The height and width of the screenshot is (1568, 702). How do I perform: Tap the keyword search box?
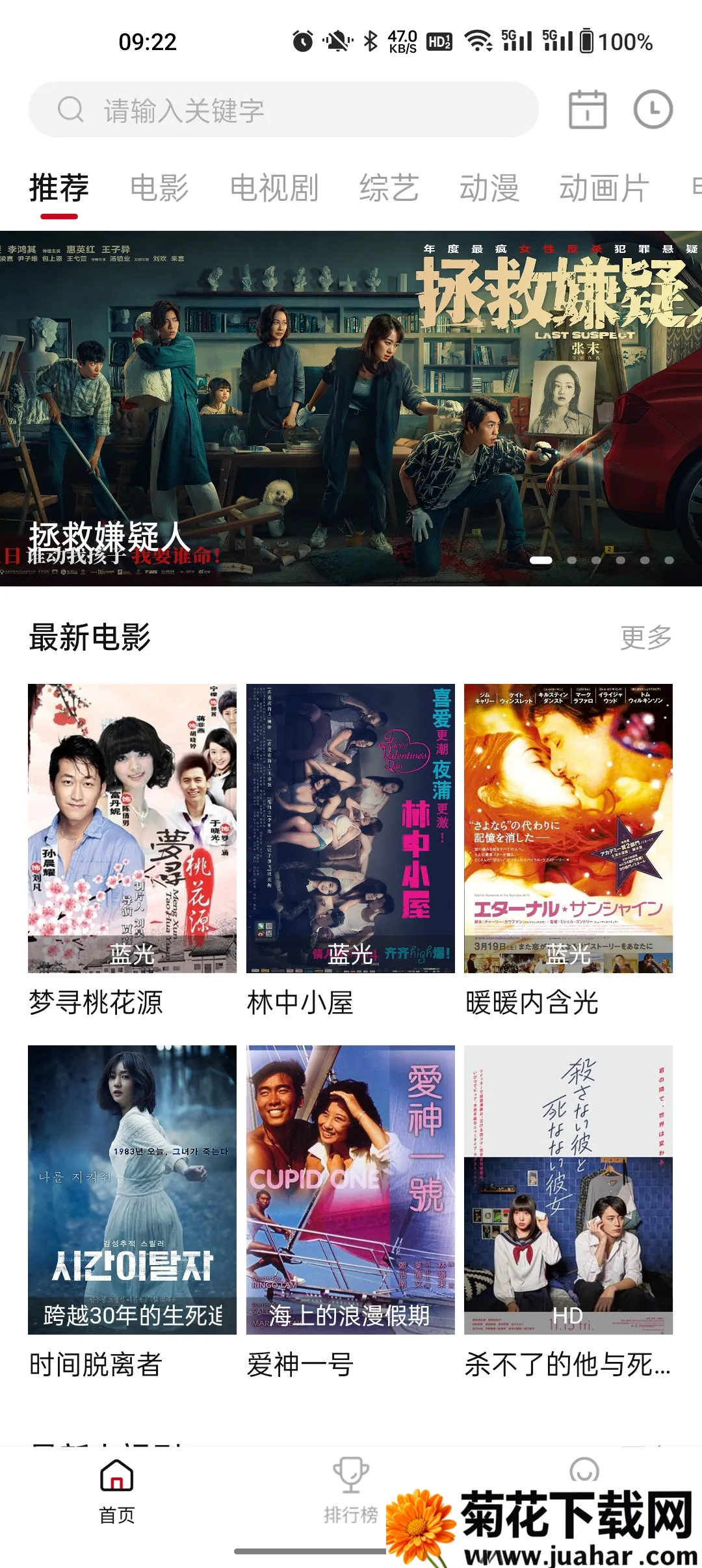(283, 110)
